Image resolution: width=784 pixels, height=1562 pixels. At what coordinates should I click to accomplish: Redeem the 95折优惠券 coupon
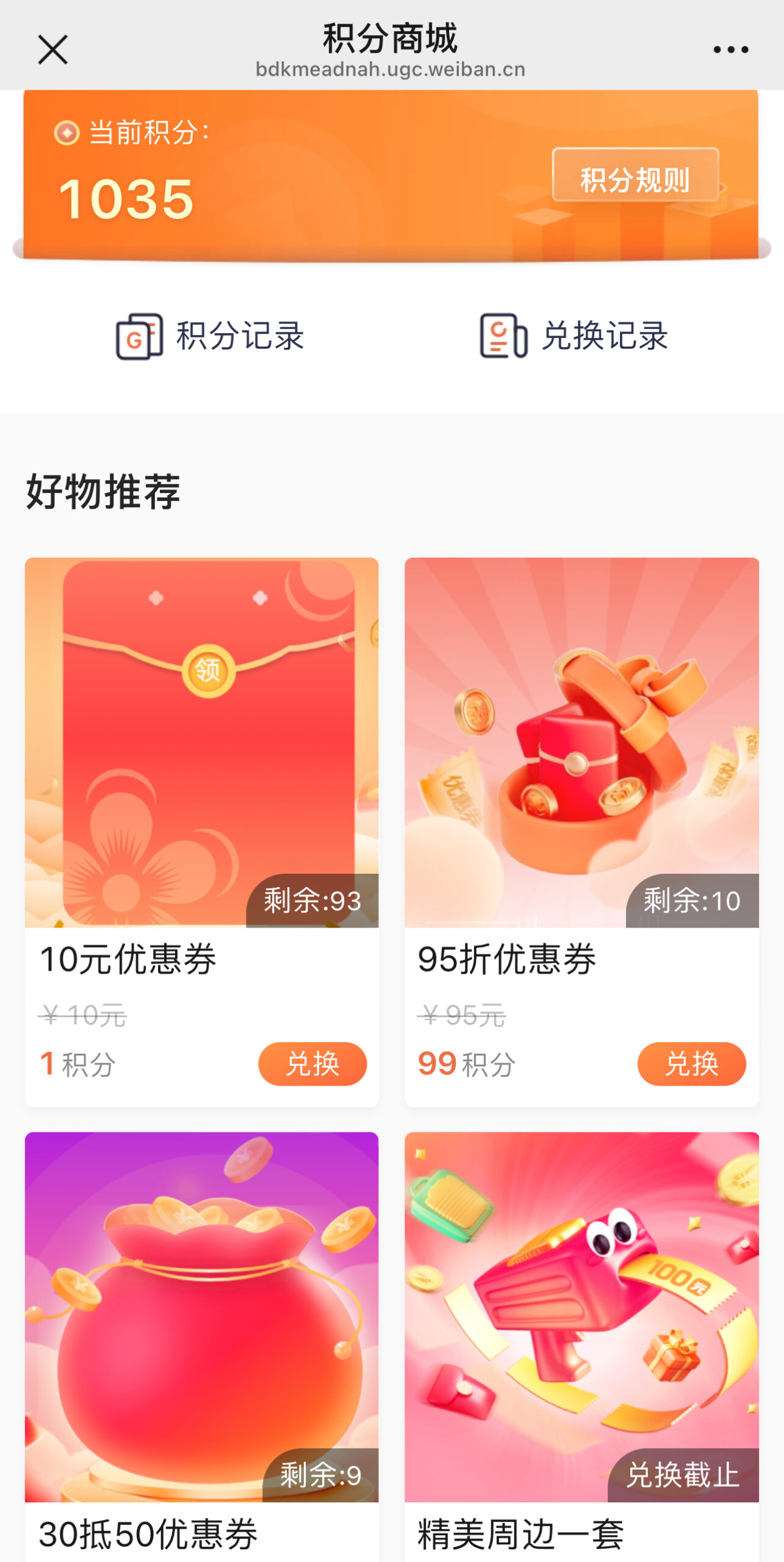tap(691, 1064)
